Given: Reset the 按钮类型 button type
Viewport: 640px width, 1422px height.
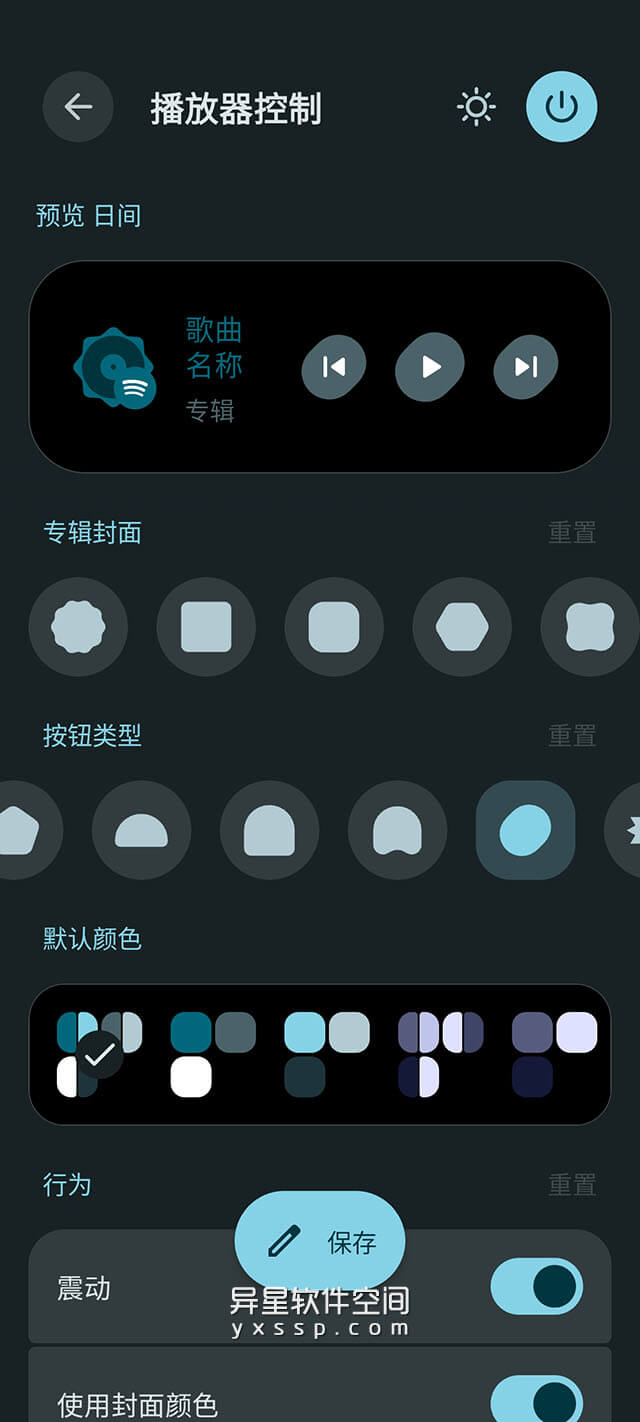Looking at the screenshot, I should click(572, 736).
